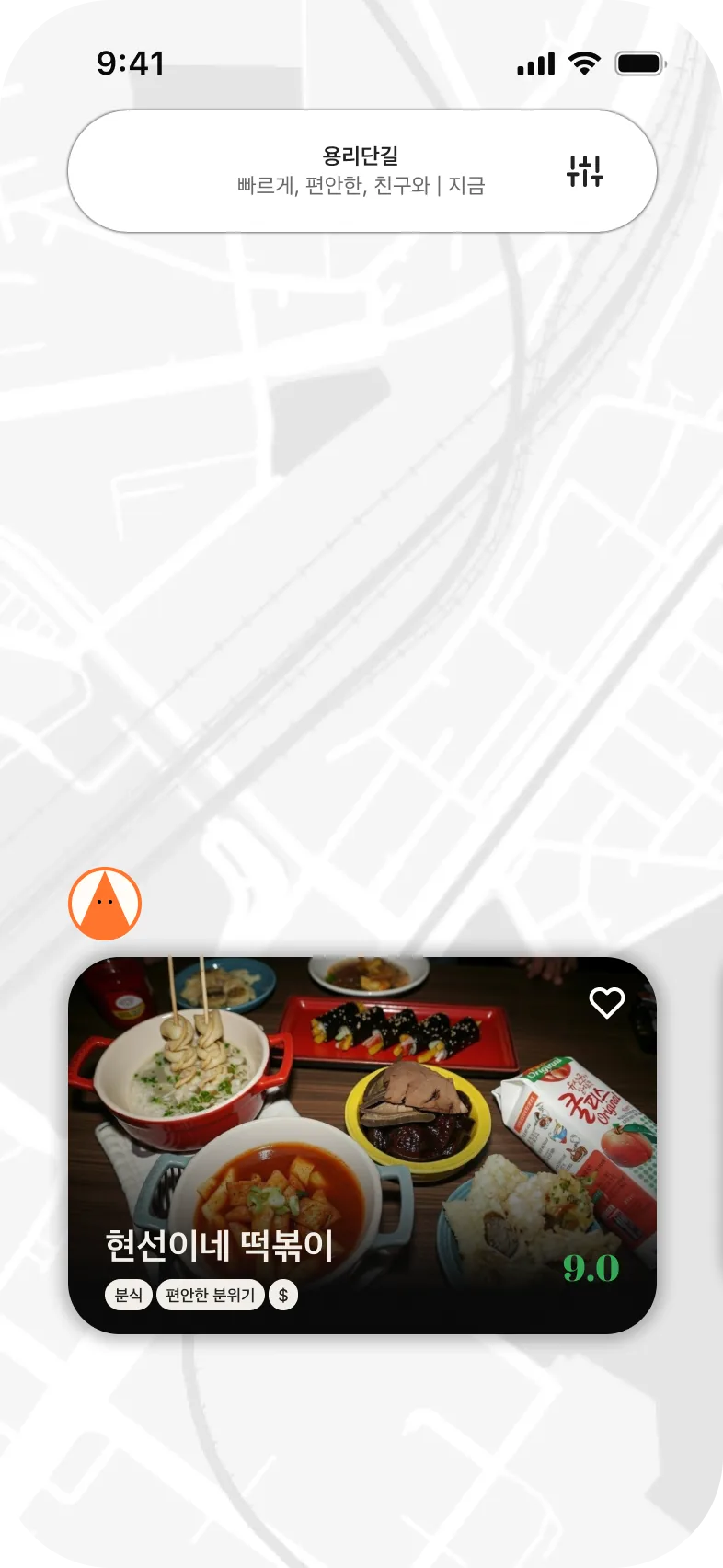Select the 편안한 분위기 tag chip
The image size is (723, 1568).
(211, 1295)
